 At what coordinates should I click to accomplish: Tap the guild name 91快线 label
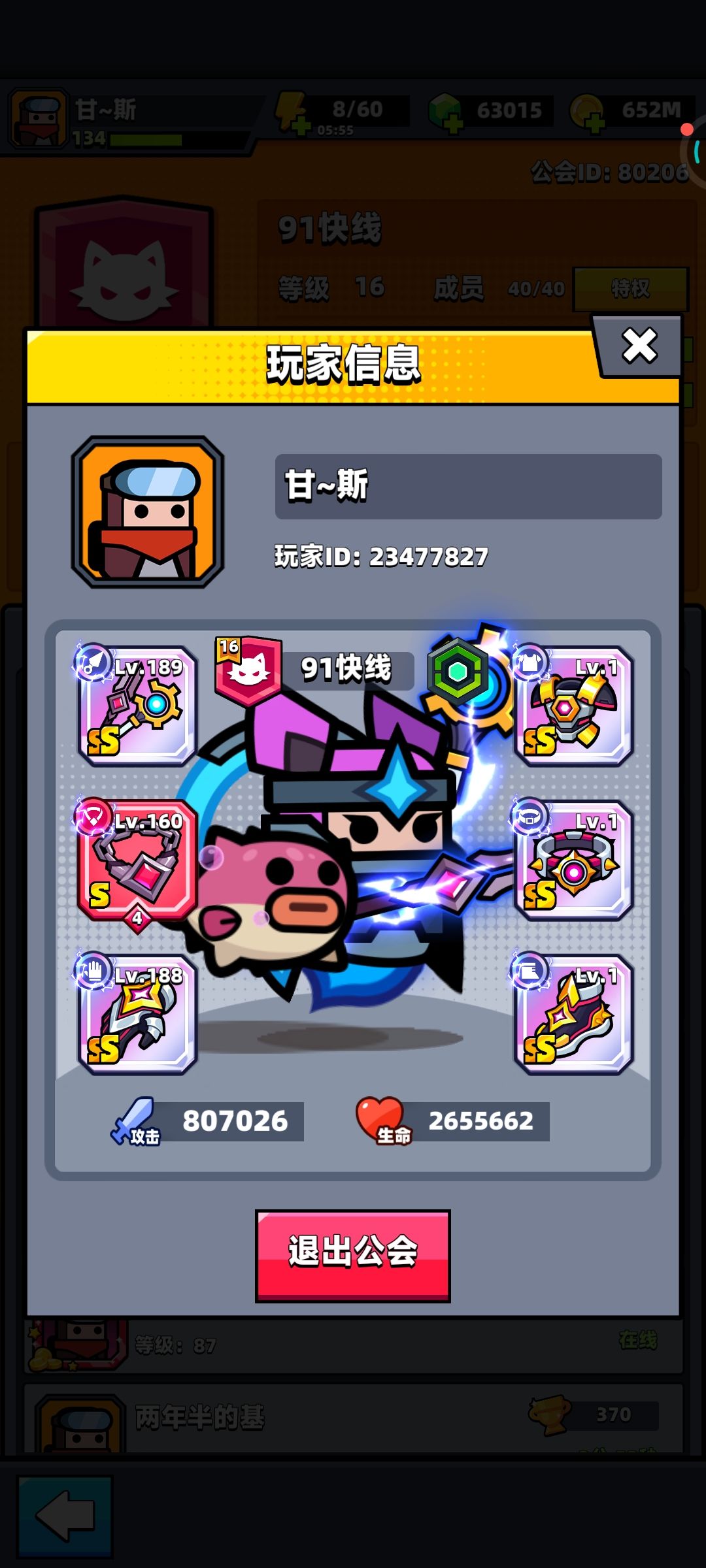pyautogui.click(x=346, y=668)
